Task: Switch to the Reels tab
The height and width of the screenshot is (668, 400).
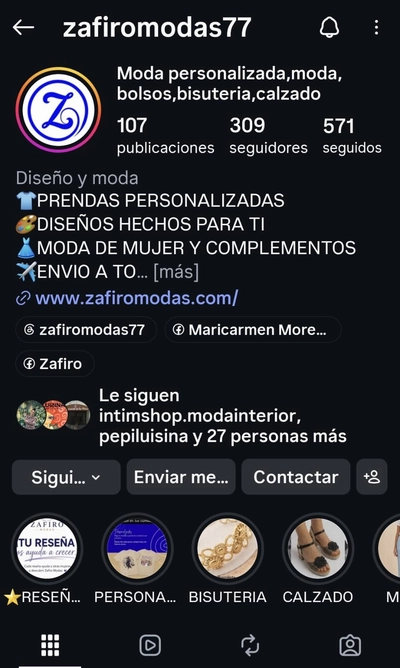Action: coord(150,645)
